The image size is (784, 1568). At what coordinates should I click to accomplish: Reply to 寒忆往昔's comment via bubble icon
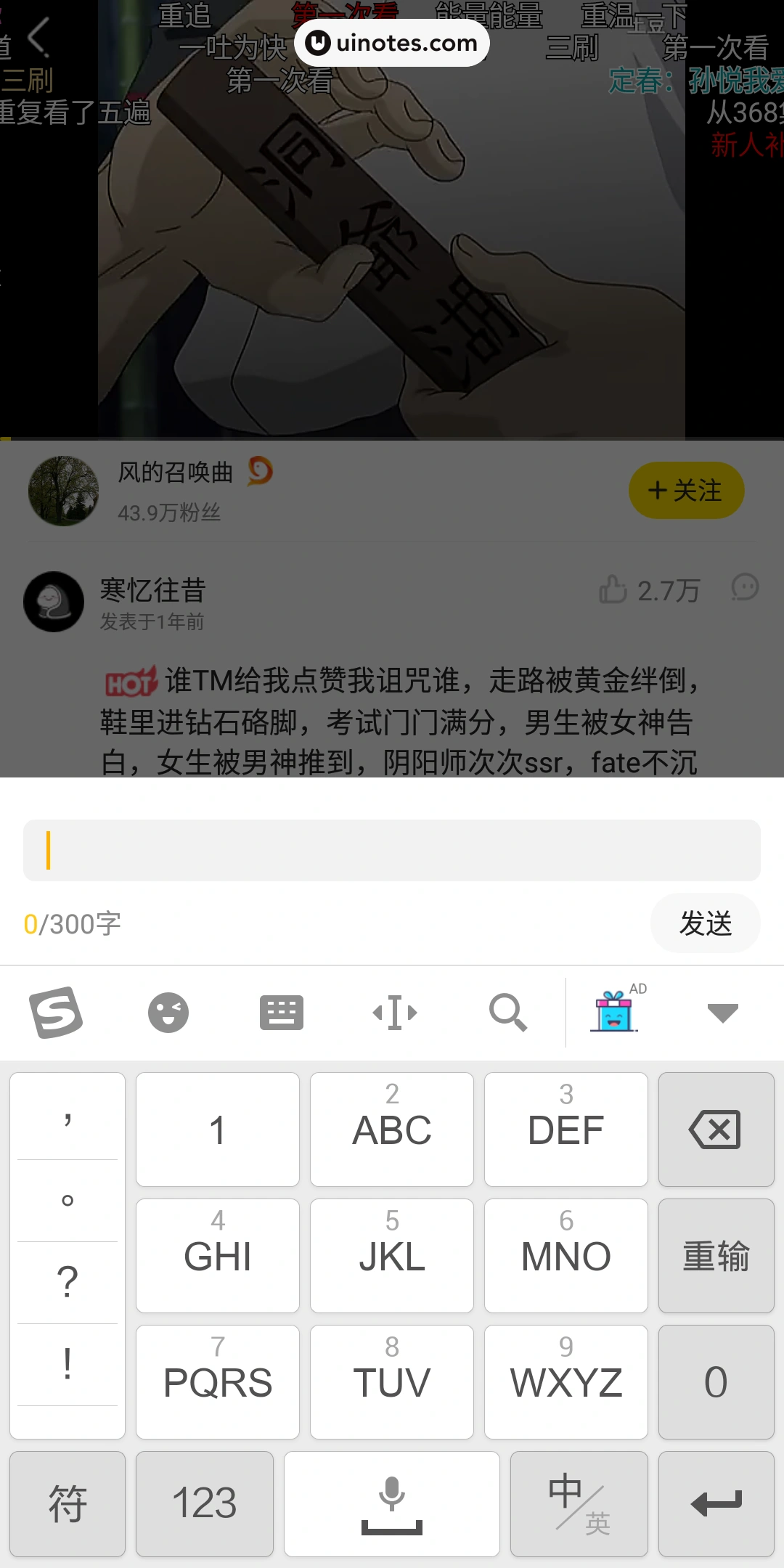coord(745,588)
